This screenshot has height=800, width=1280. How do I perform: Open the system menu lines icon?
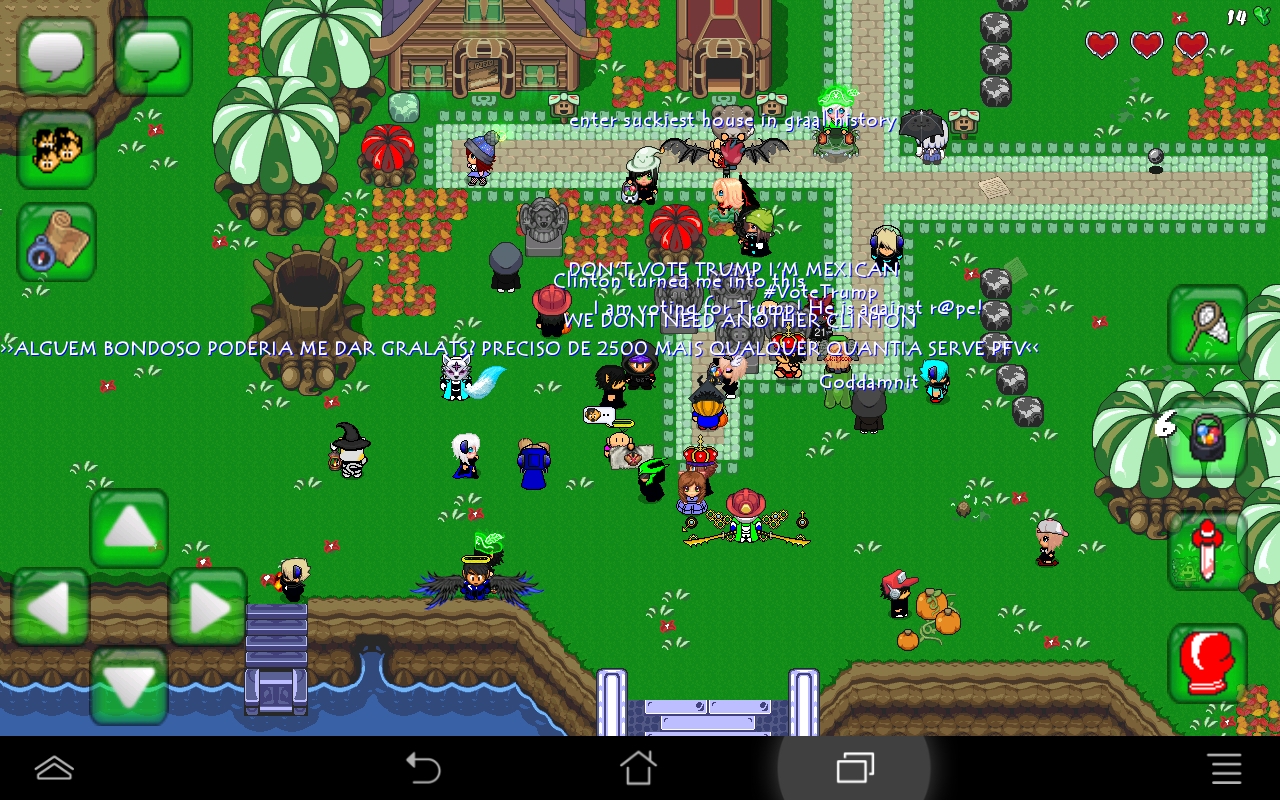(x=1226, y=768)
